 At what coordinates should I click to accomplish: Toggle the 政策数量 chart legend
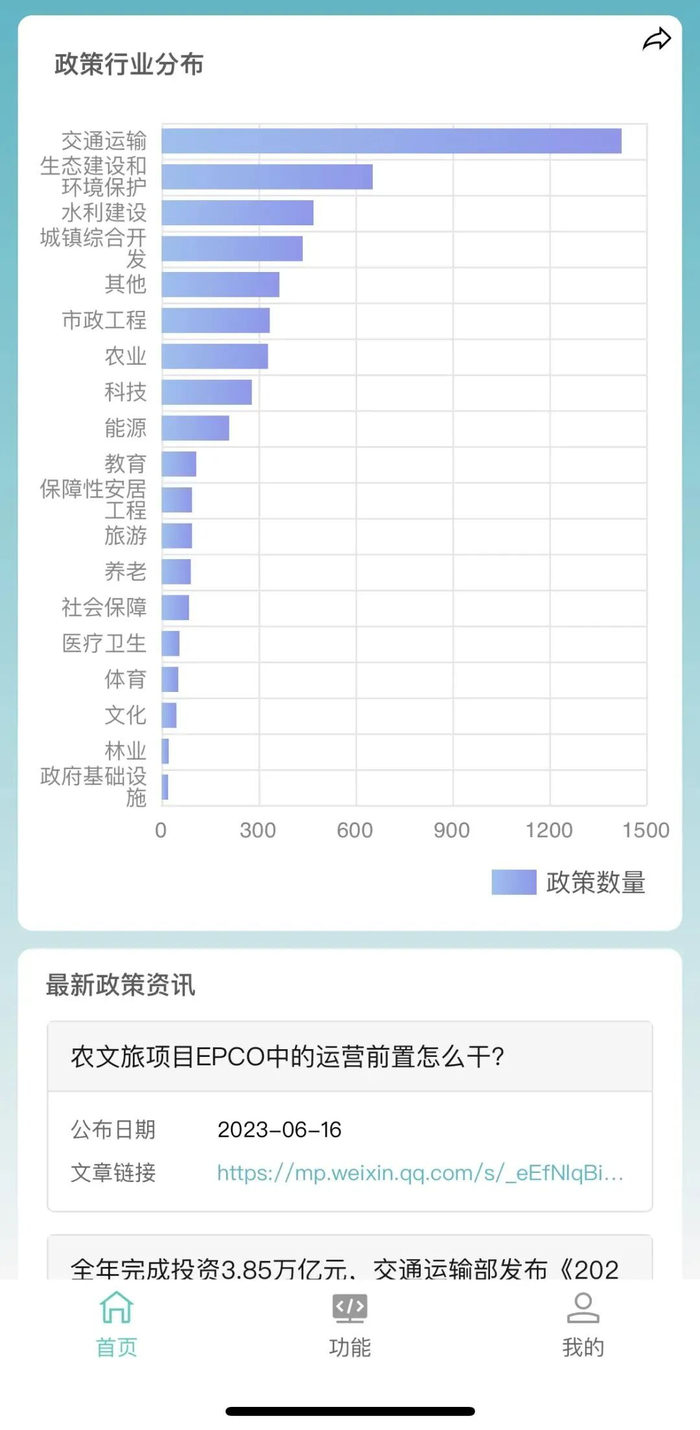click(x=568, y=882)
